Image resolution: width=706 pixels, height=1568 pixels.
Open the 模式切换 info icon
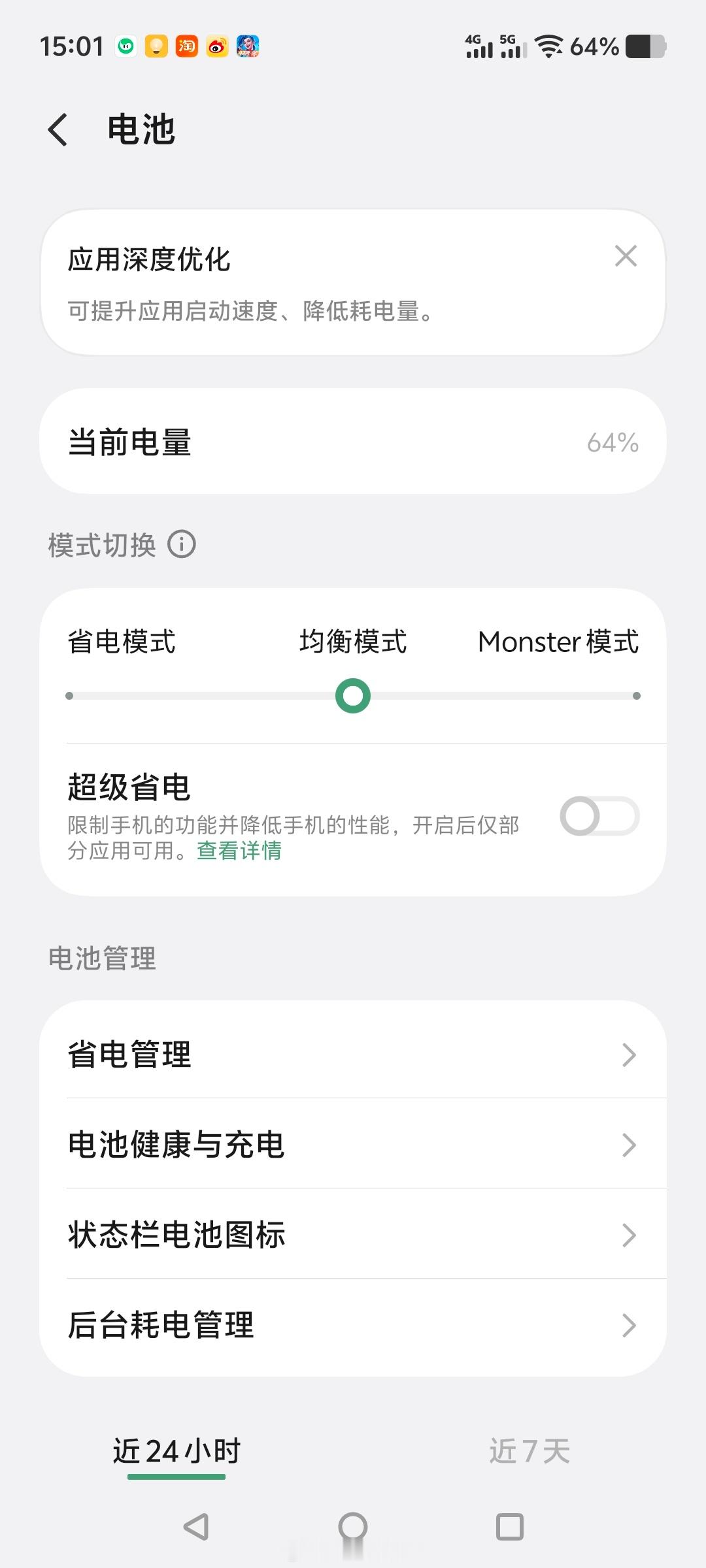click(x=182, y=544)
